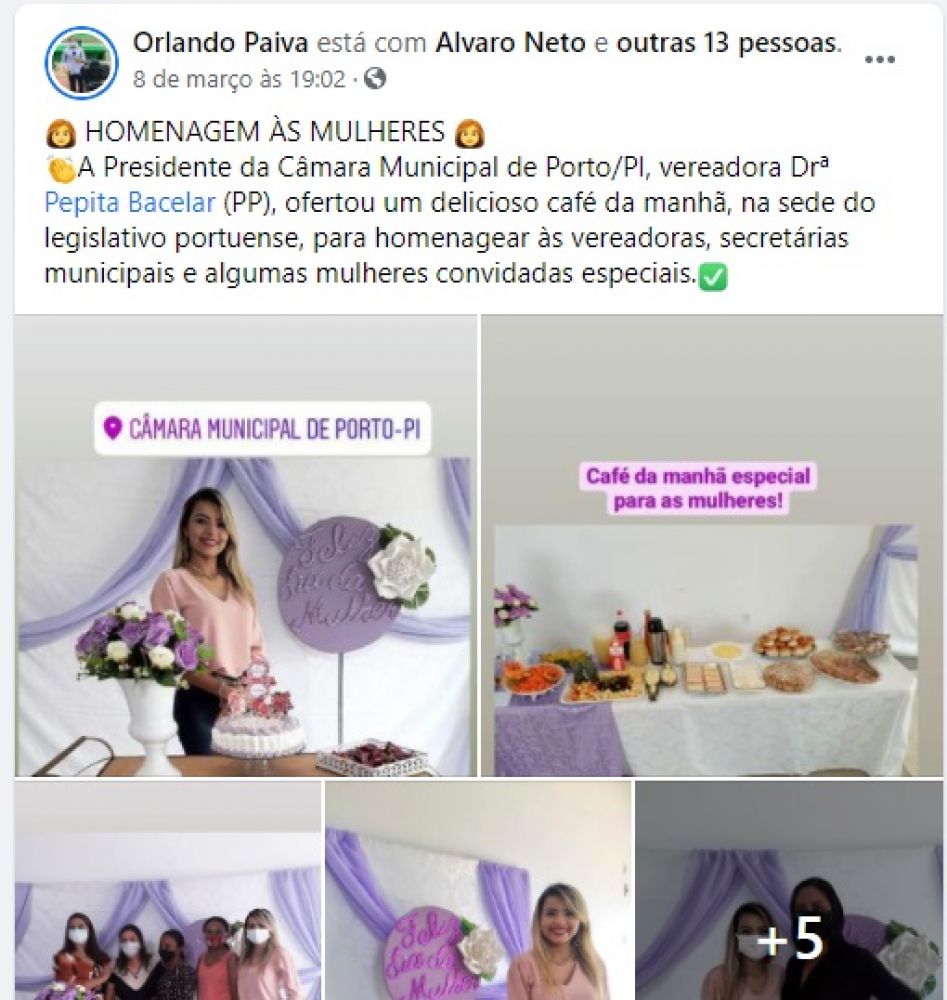Open the Pepita Bacelar tagged link
Image resolution: width=947 pixels, height=1000 pixels.
click(130, 203)
